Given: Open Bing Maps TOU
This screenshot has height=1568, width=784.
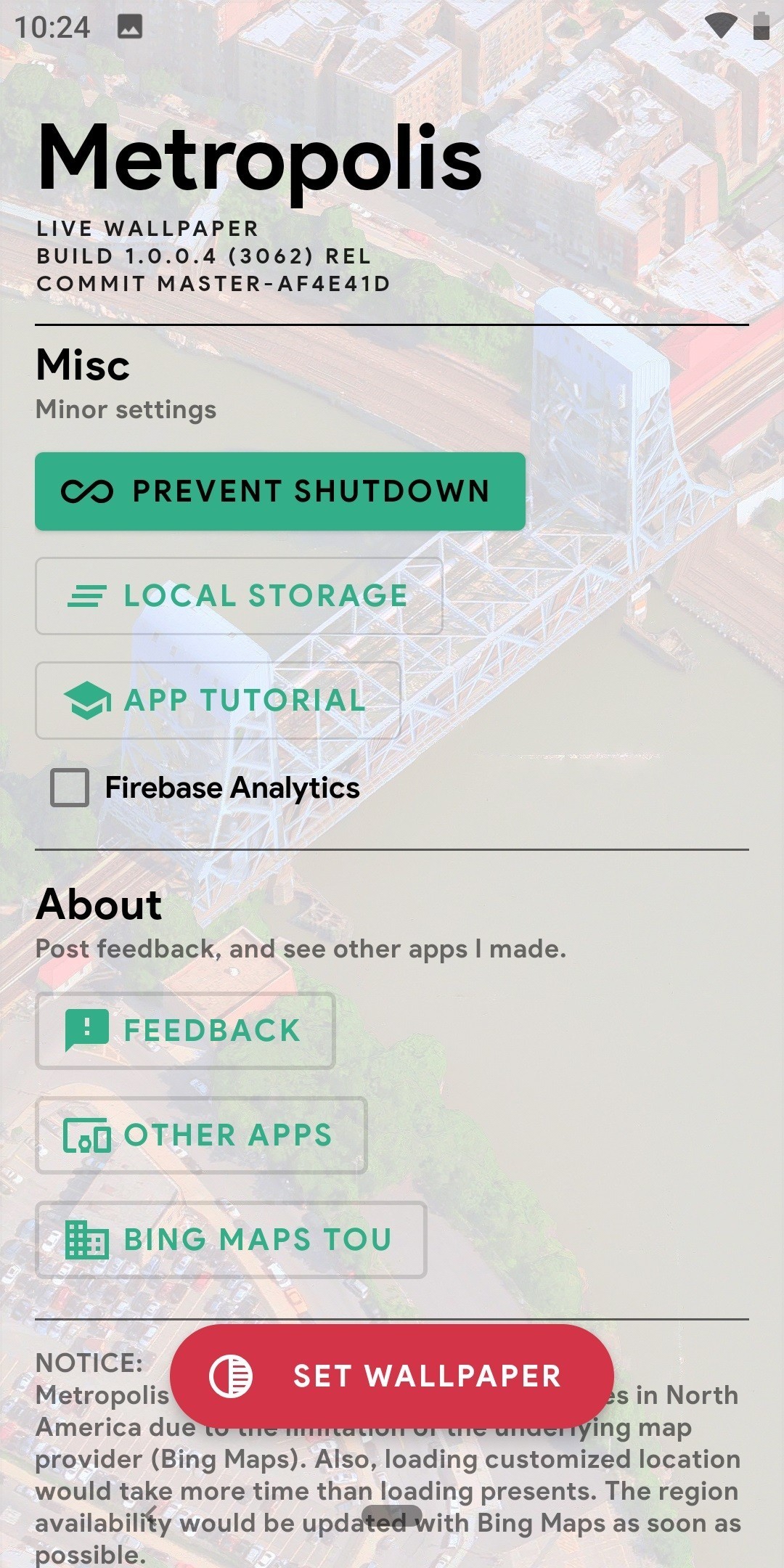Looking at the screenshot, I should coord(231,1240).
